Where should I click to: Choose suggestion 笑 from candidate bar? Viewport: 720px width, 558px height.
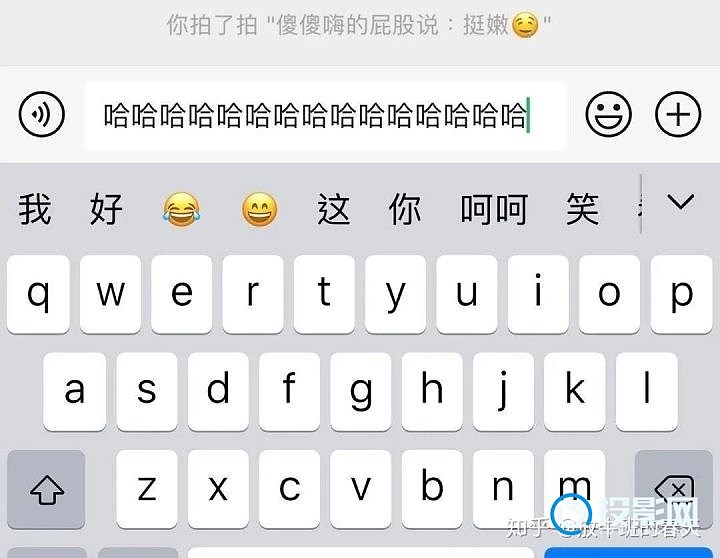coord(583,209)
